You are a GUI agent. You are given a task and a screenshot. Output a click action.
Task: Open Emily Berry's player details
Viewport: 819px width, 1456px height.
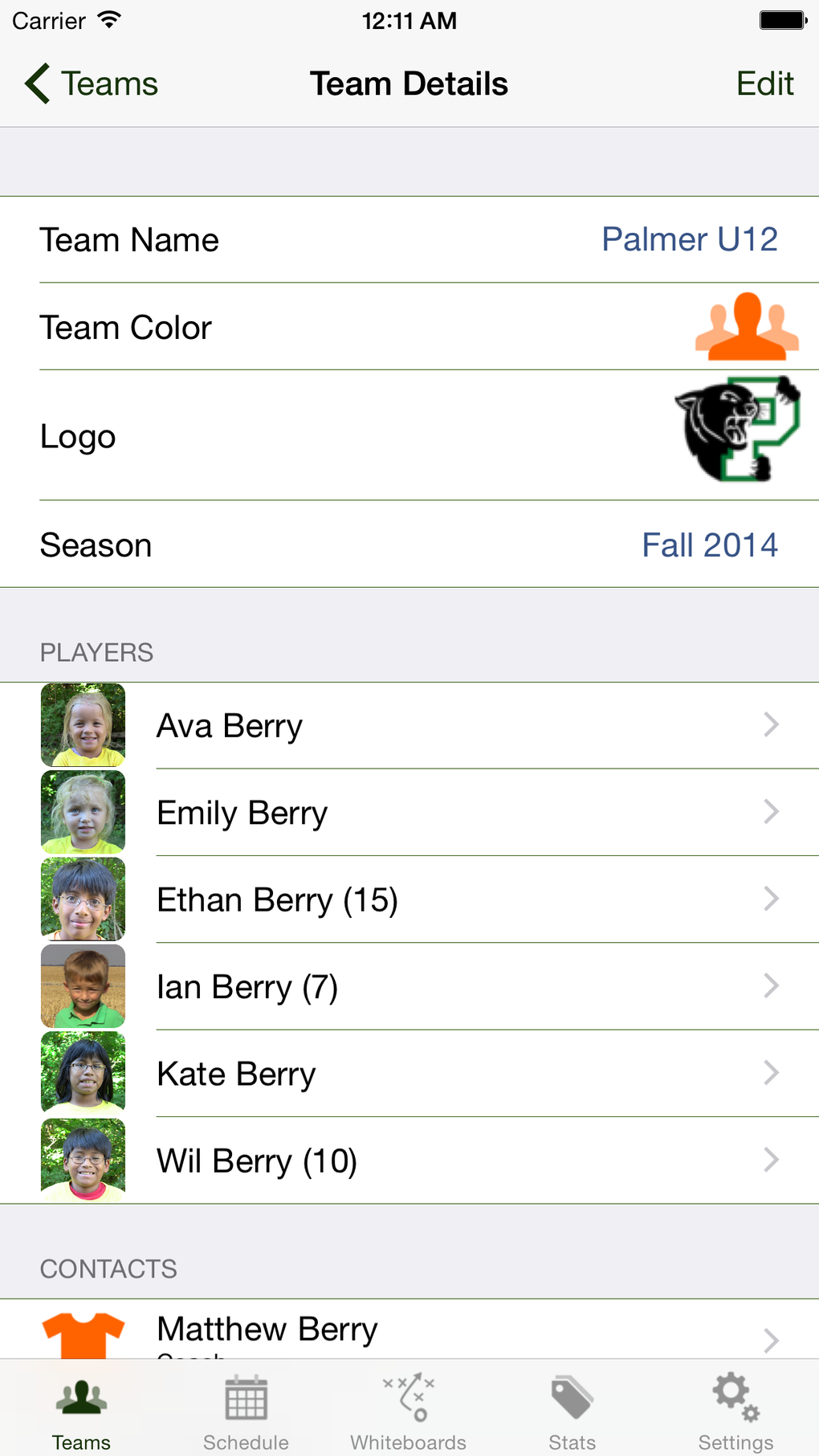[409, 813]
